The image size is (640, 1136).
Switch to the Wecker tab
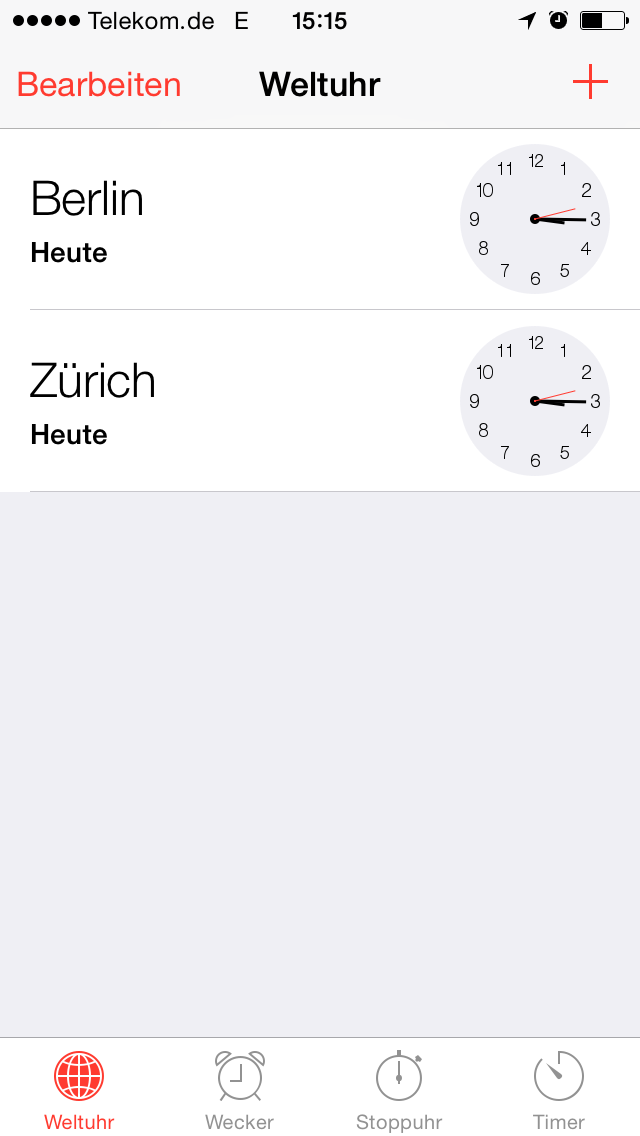click(x=240, y=1088)
